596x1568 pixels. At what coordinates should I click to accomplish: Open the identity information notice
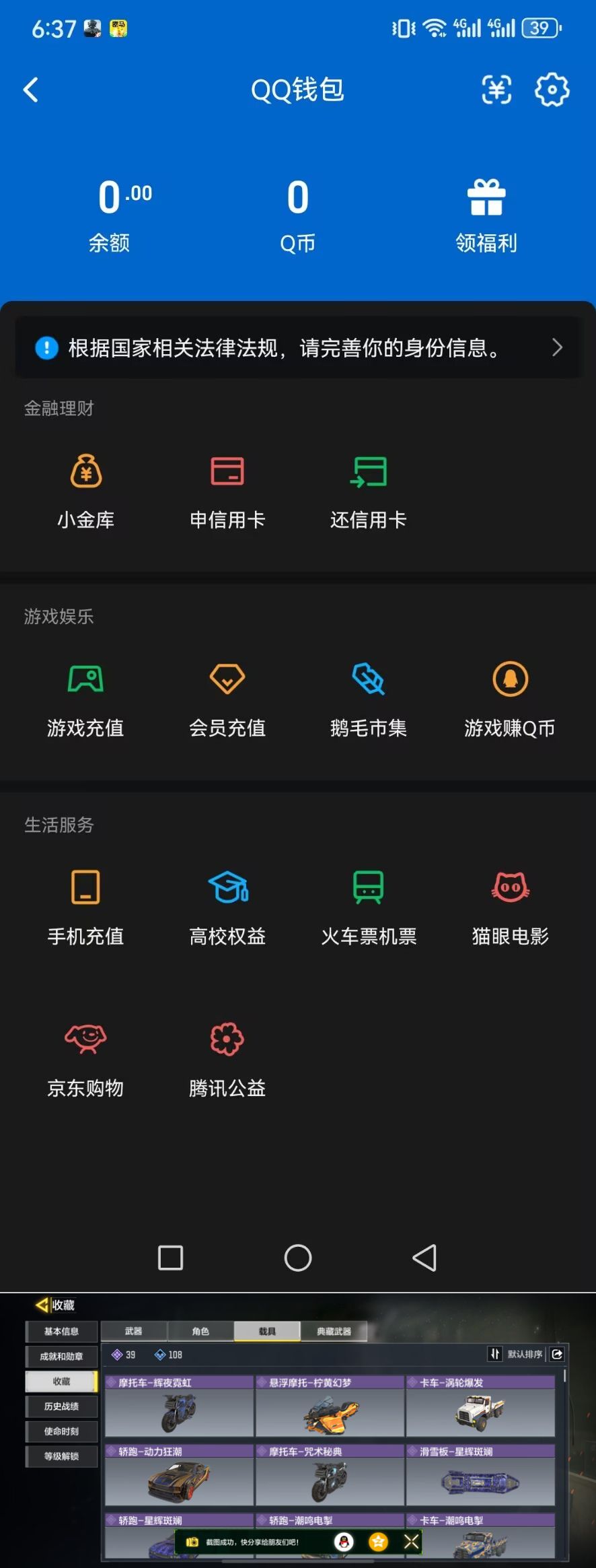tap(297, 347)
